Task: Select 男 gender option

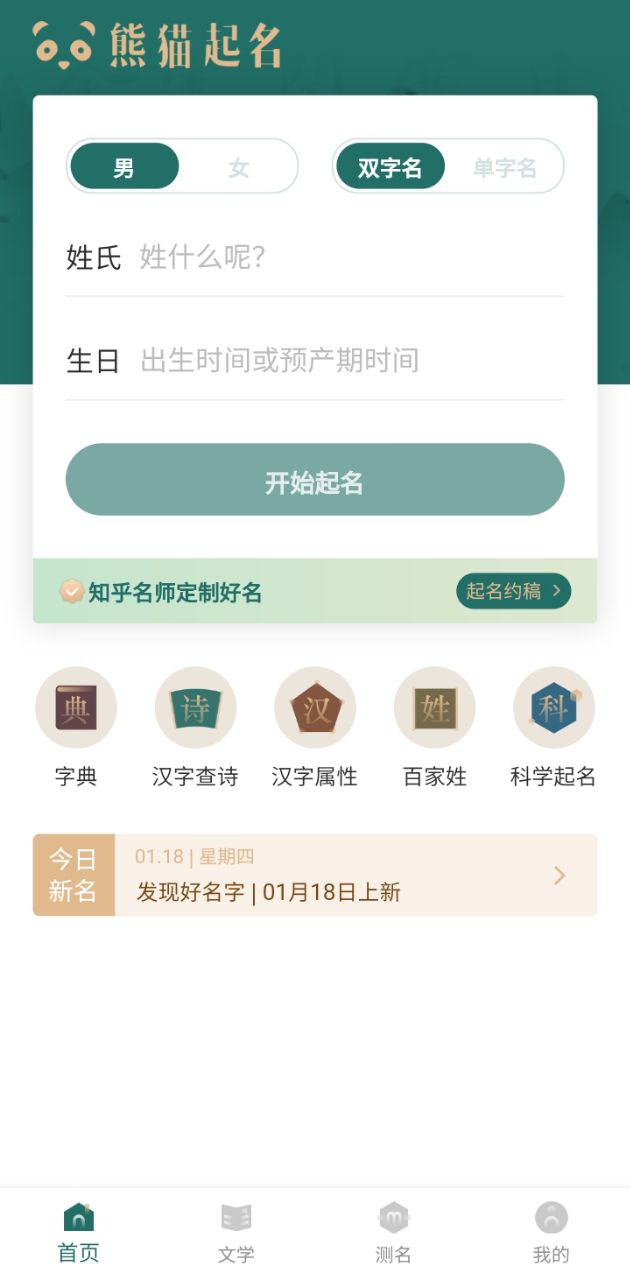Action: click(124, 166)
